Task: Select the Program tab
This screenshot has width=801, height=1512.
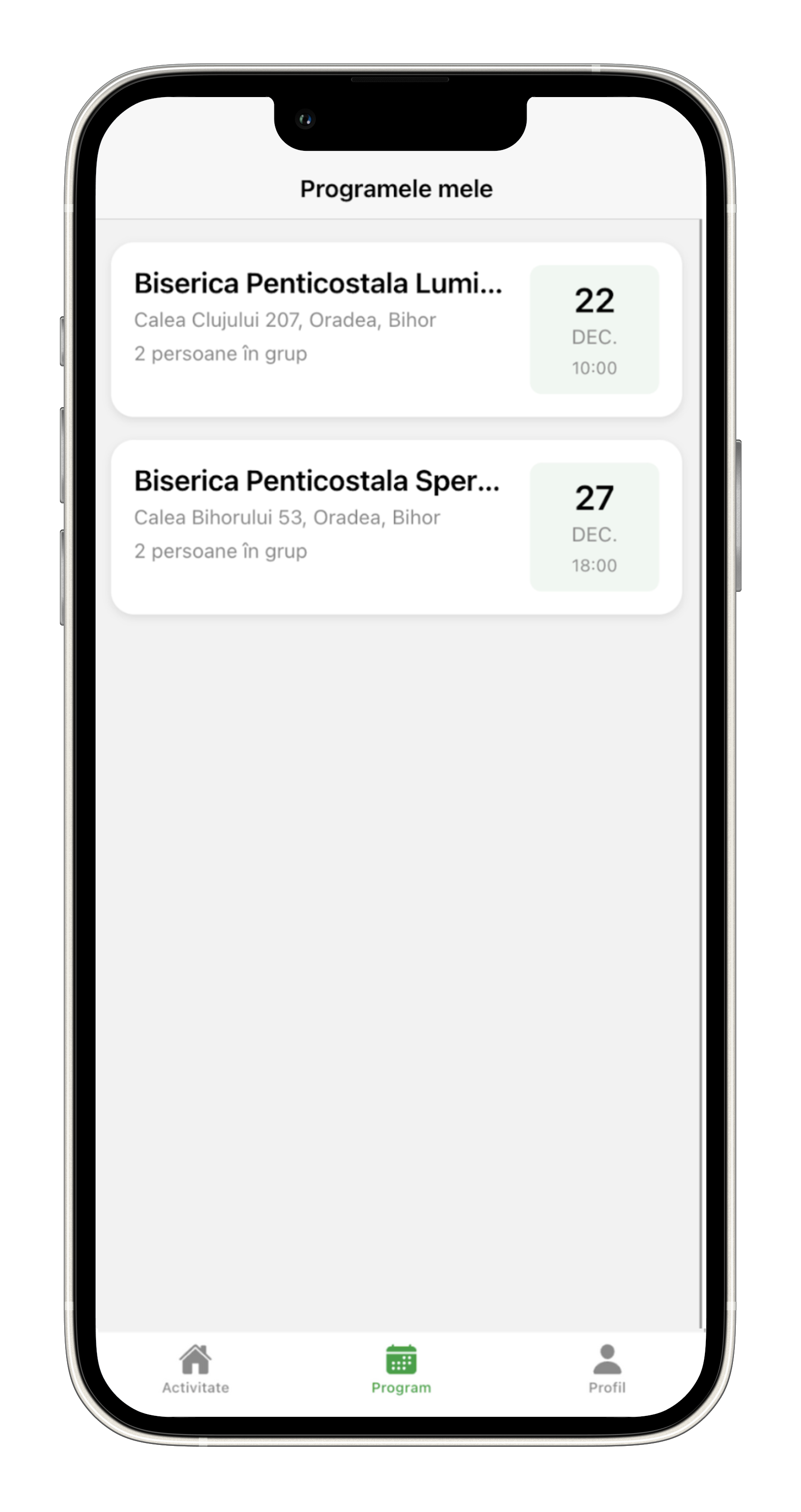Action: pos(401,1369)
